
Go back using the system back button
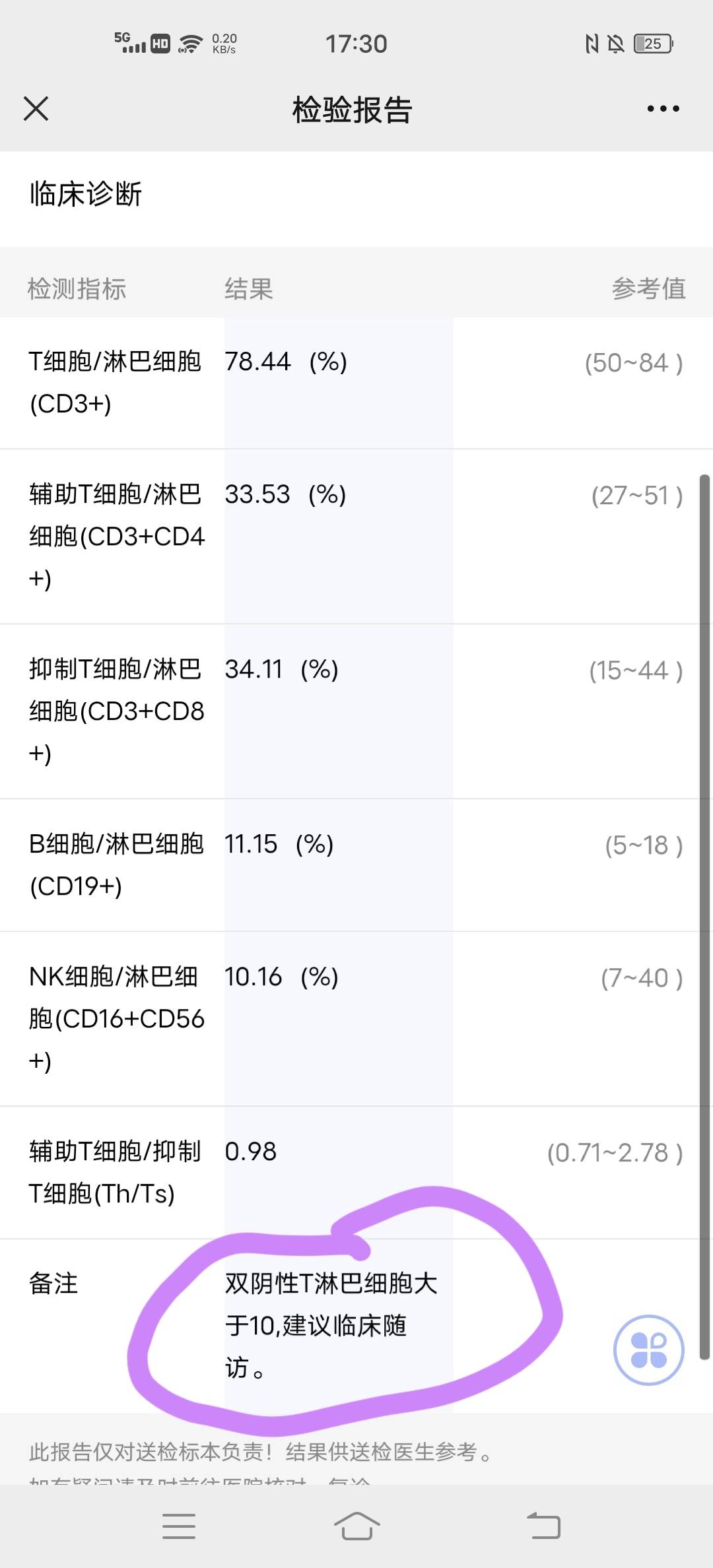click(544, 1526)
